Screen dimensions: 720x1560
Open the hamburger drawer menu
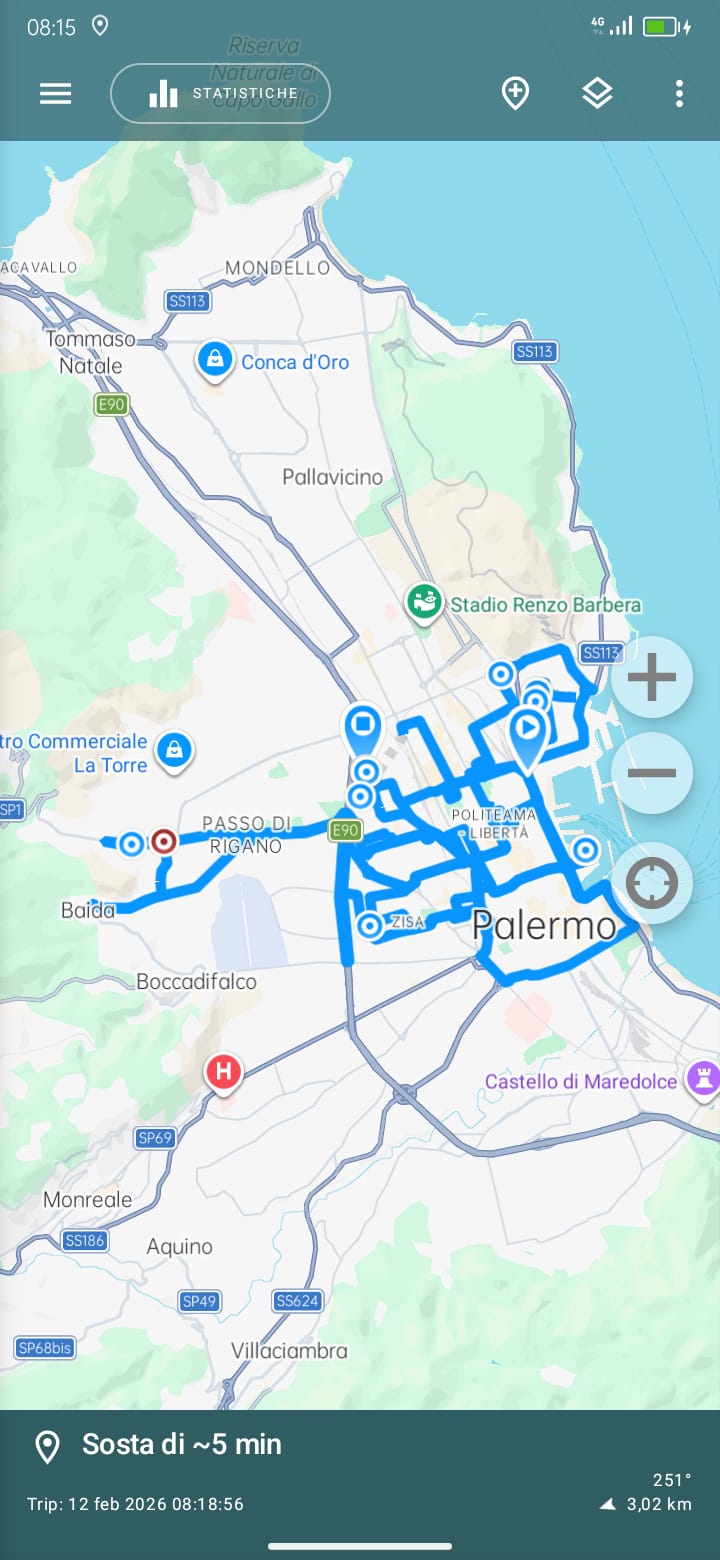(x=55, y=94)
